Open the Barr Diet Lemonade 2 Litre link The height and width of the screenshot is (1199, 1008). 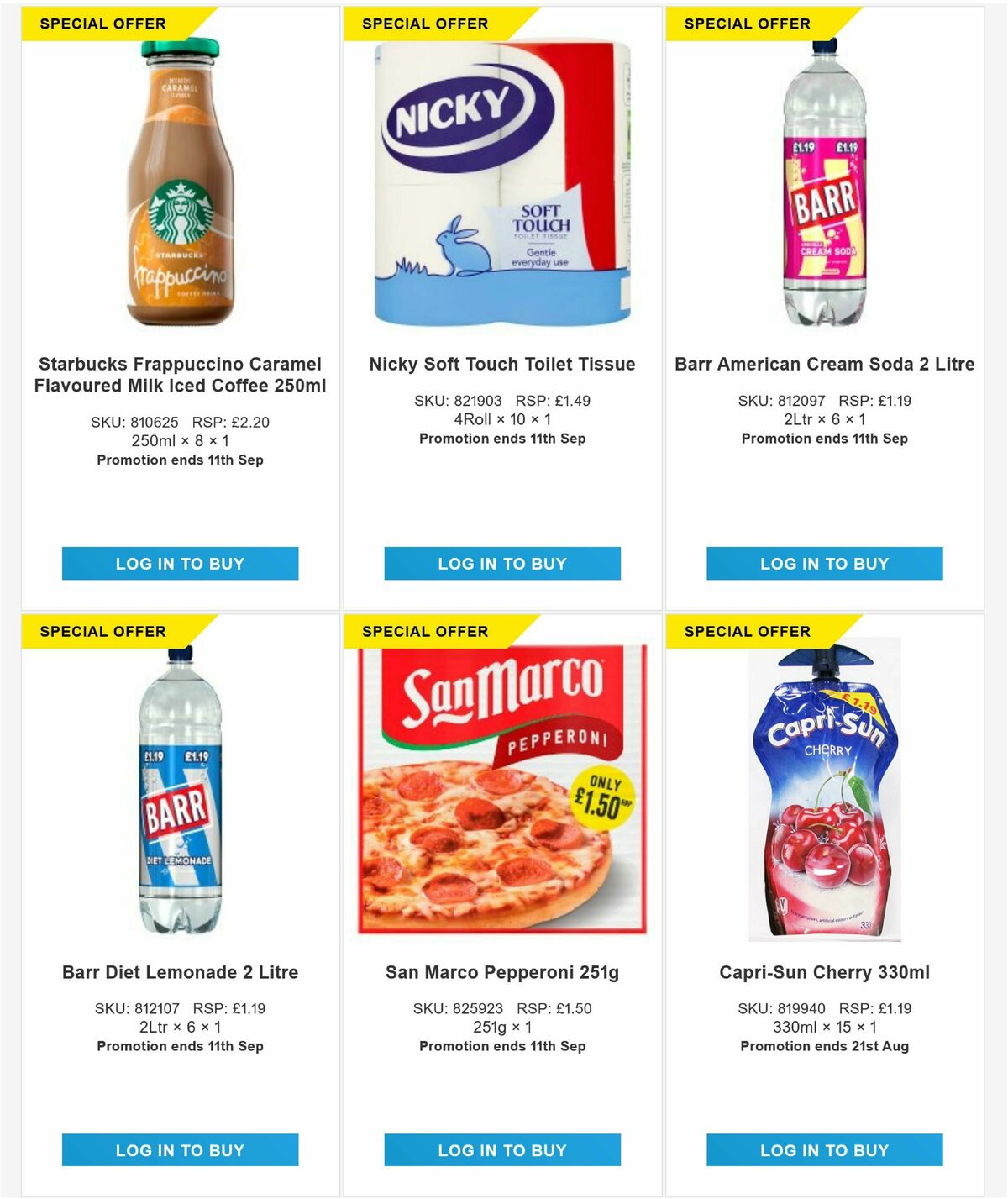pos(180,972)
